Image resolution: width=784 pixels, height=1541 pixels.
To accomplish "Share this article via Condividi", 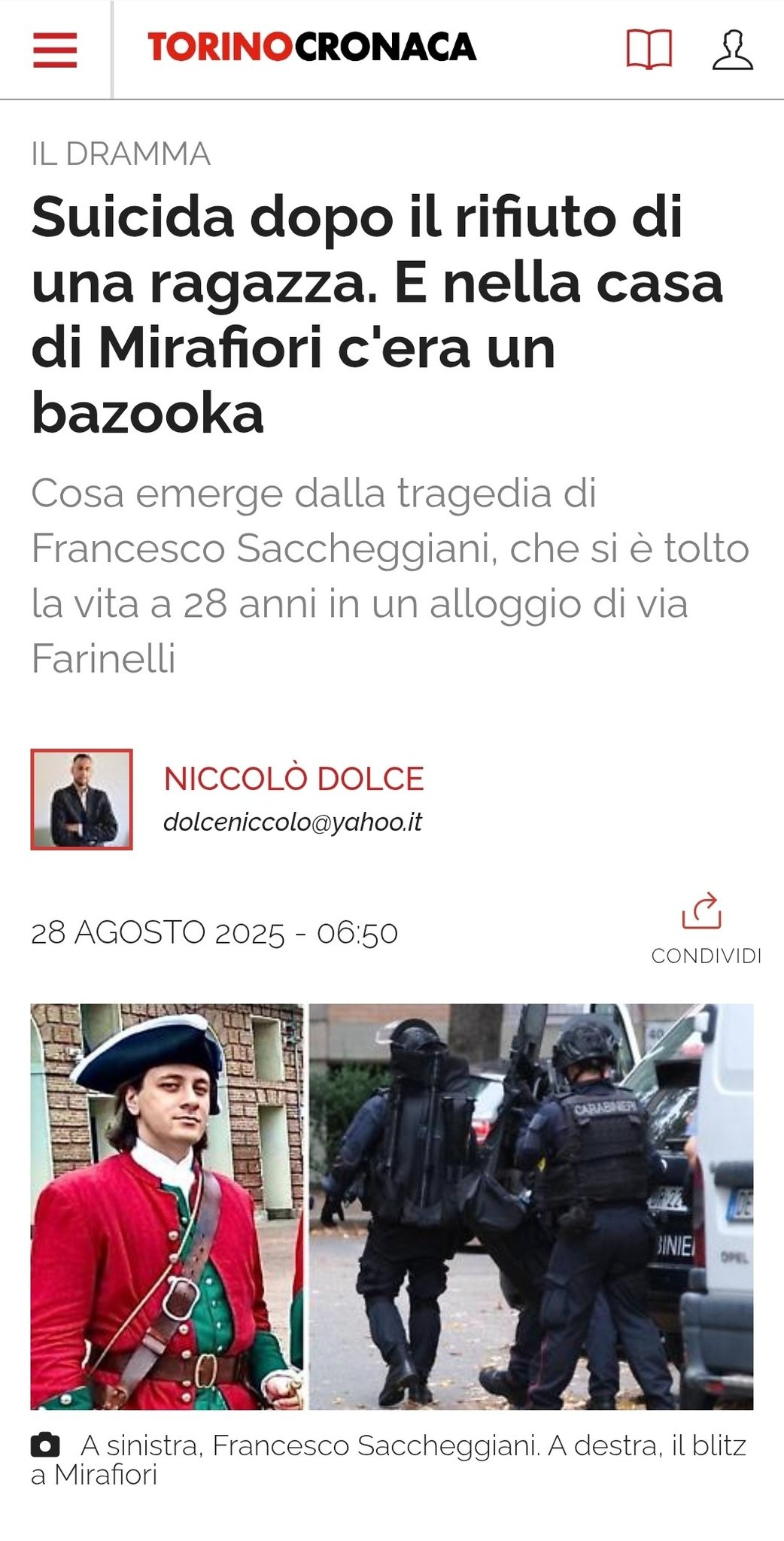I will point(706,930).
